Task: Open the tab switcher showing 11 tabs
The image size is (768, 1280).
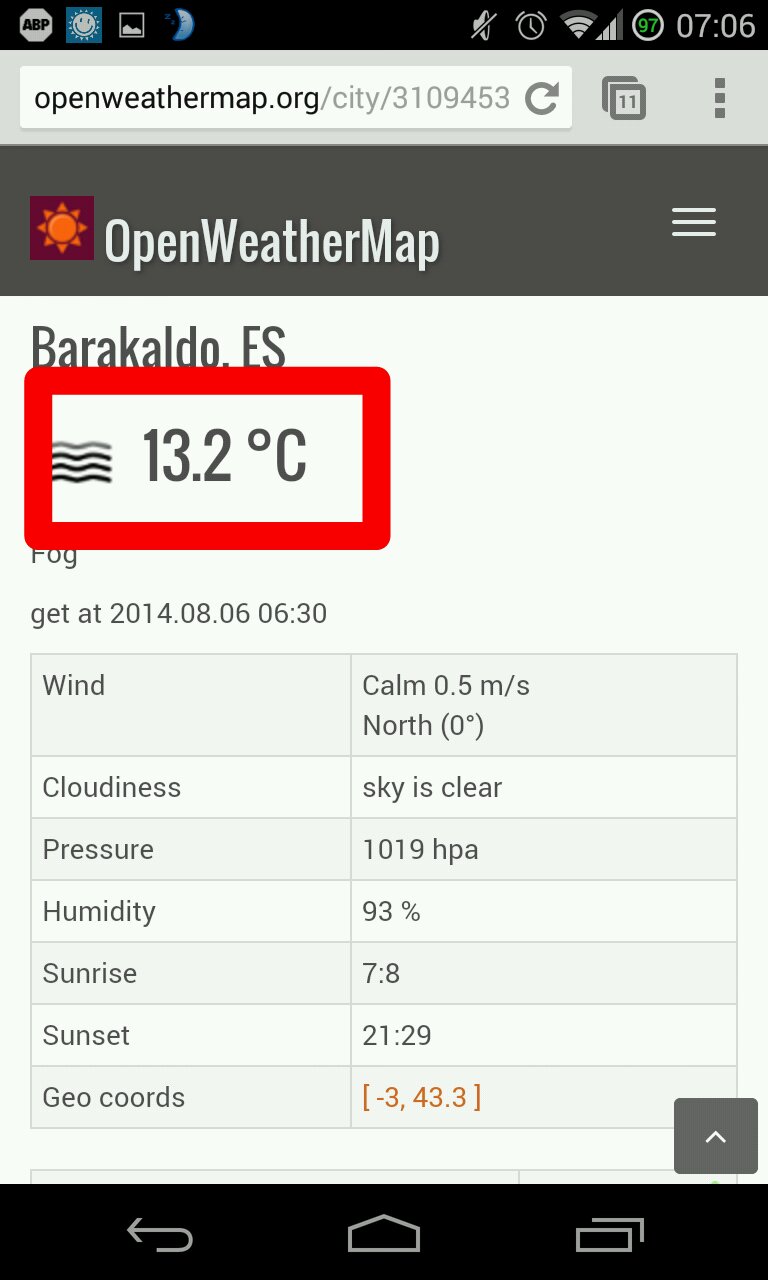Action: pos(624,98)
